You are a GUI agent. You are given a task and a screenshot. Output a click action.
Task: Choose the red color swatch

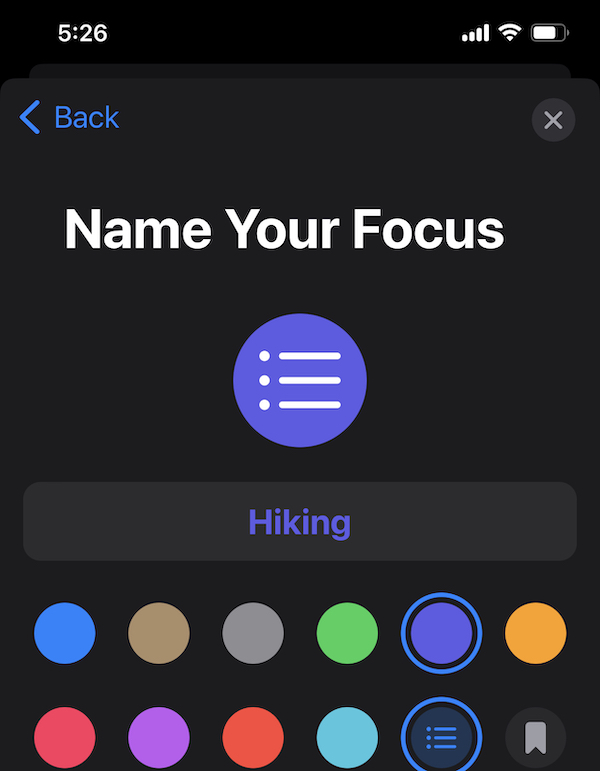coord(253,738)
